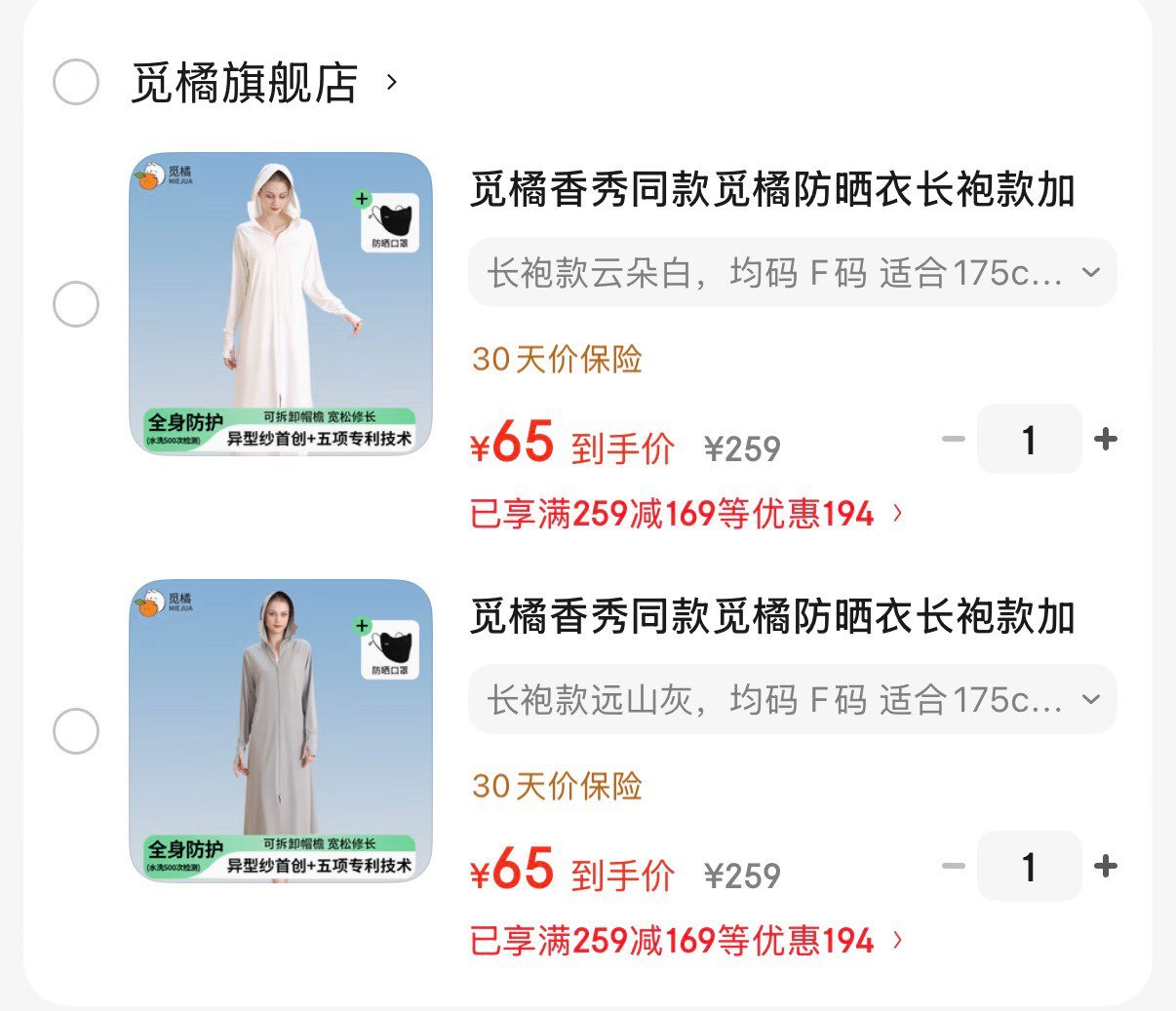Image resolution: width=1176 pixels, height=1011 pixels.
Task: Open the 远山灰 robe product image
Action: pyautogui.click(x=281, y=730)
